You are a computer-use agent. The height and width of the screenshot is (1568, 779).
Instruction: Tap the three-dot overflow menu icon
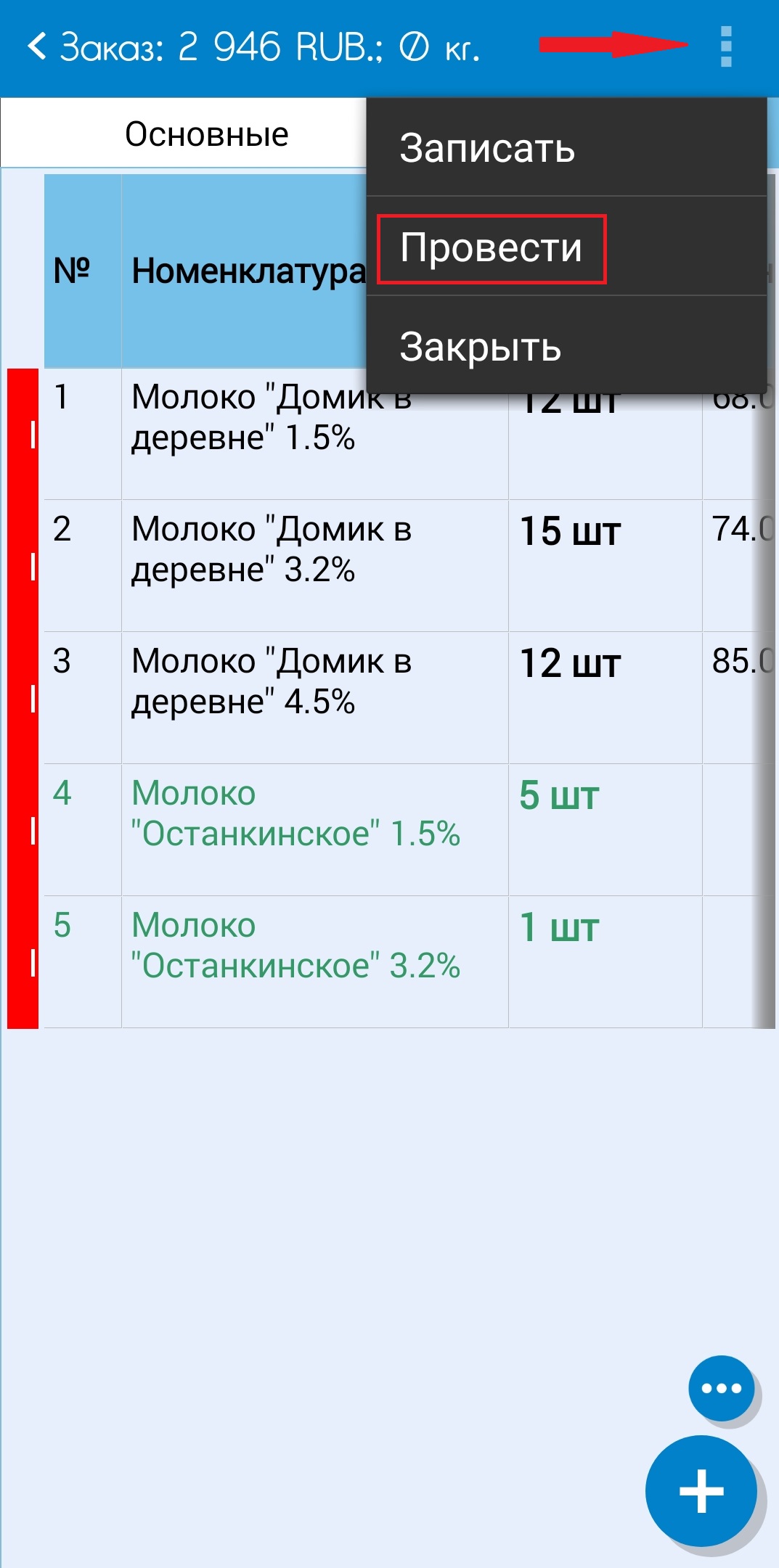(725, 47)
